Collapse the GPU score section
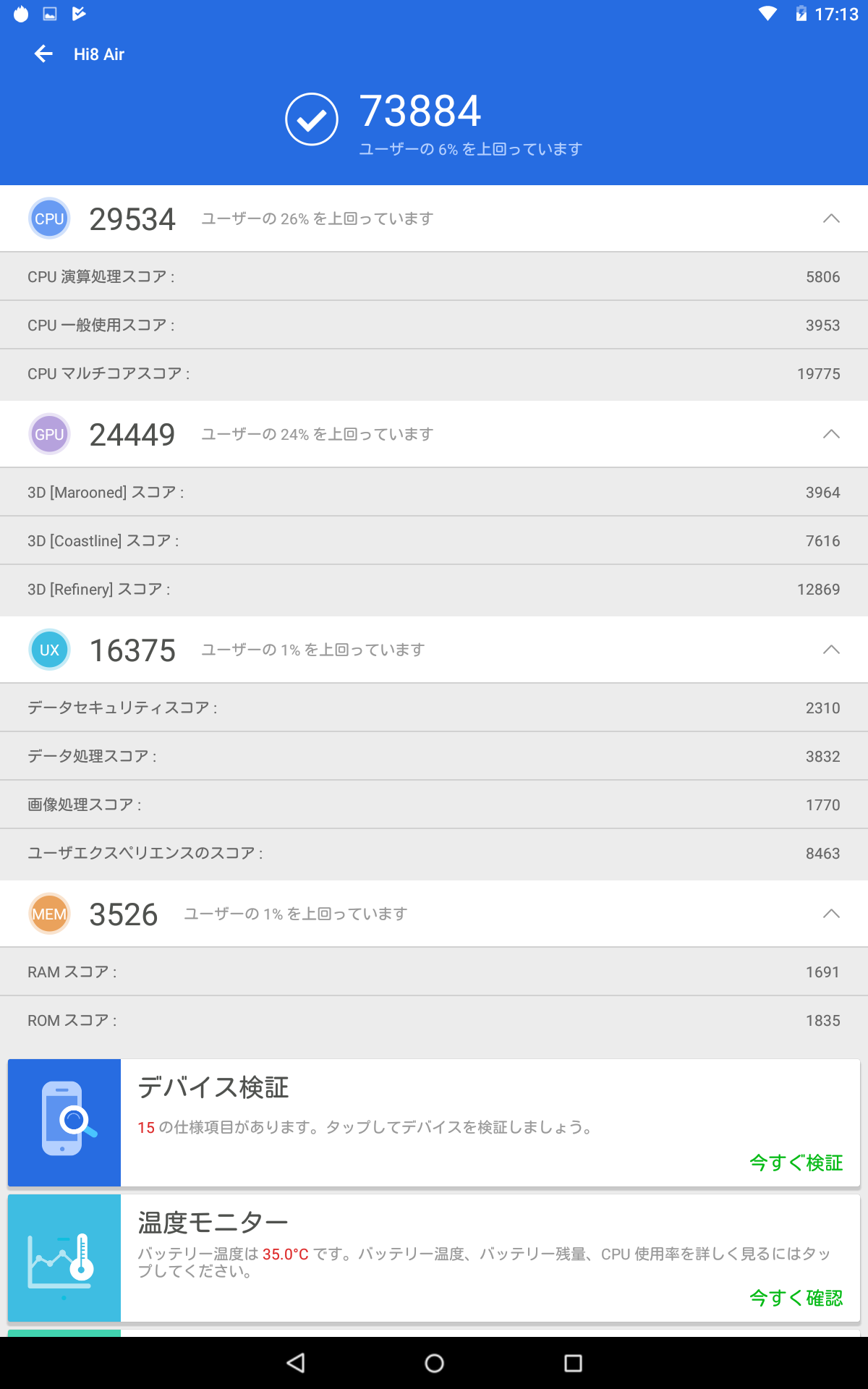 tap(831, 434)
